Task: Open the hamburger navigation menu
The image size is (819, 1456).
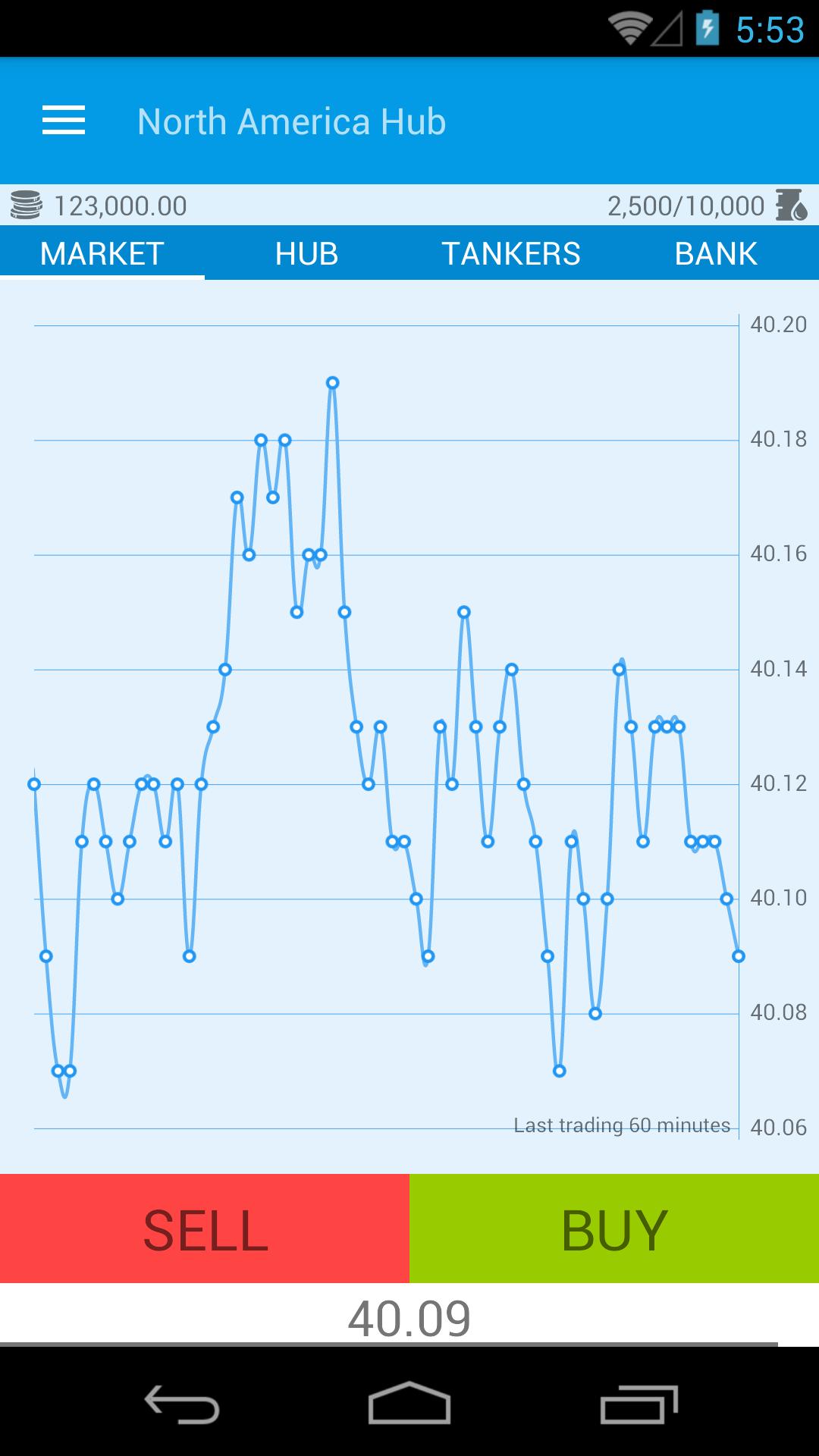Action: click(64, 121)
